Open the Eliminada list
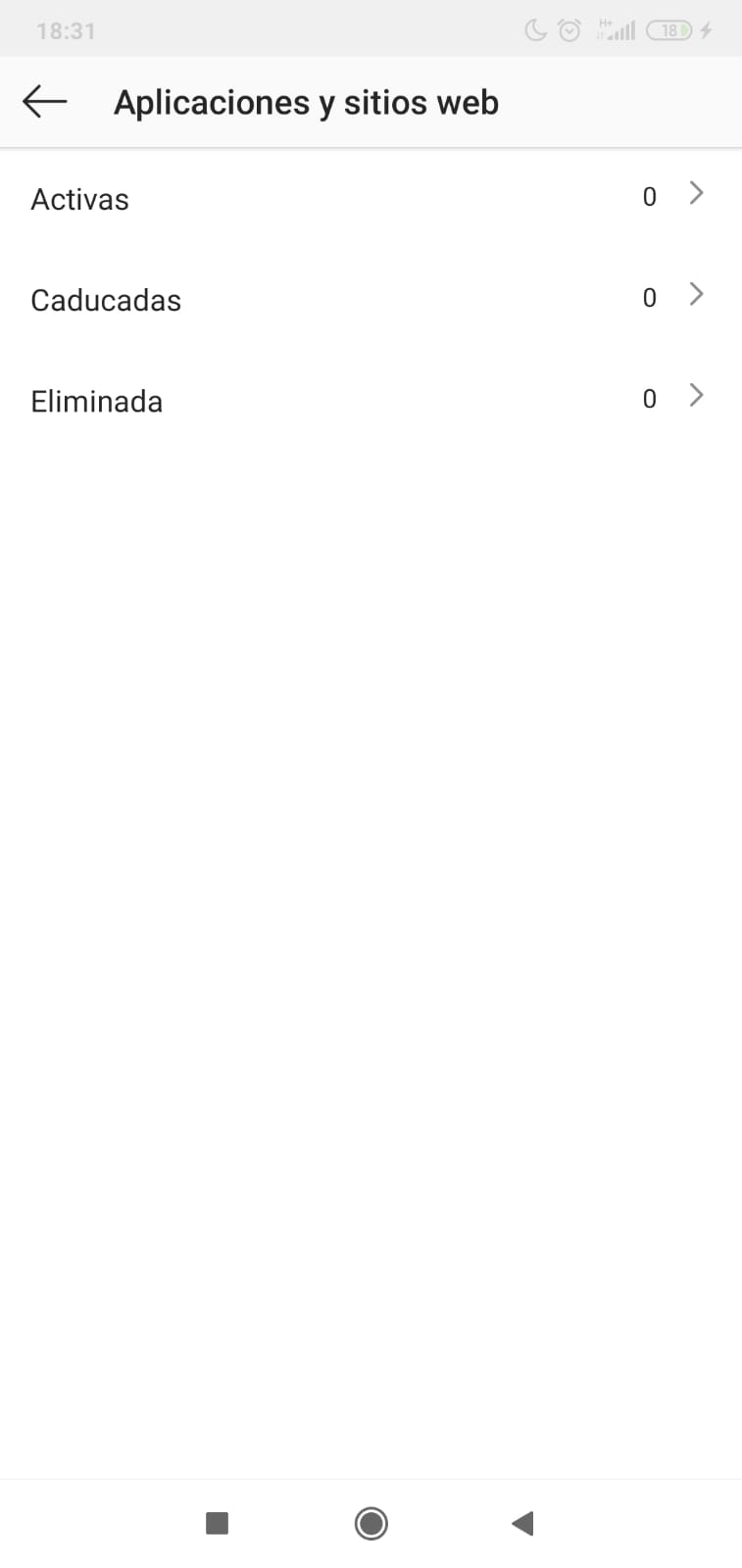Image resolution: width=742 pixels, height=1568 pixels. 371,400
